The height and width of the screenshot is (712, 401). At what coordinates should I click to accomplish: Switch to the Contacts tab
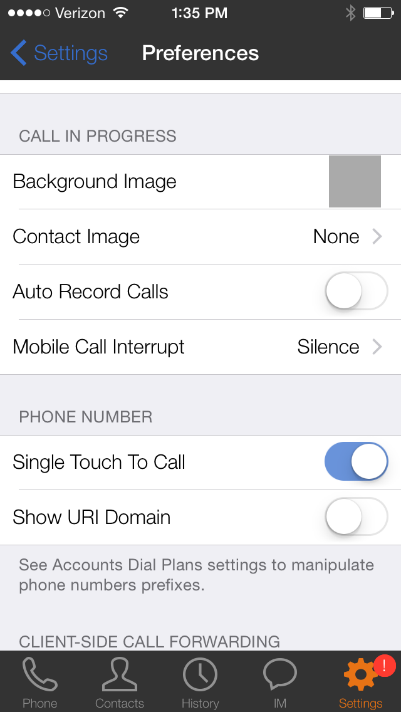pyautogui.click(x=119, y=682)
